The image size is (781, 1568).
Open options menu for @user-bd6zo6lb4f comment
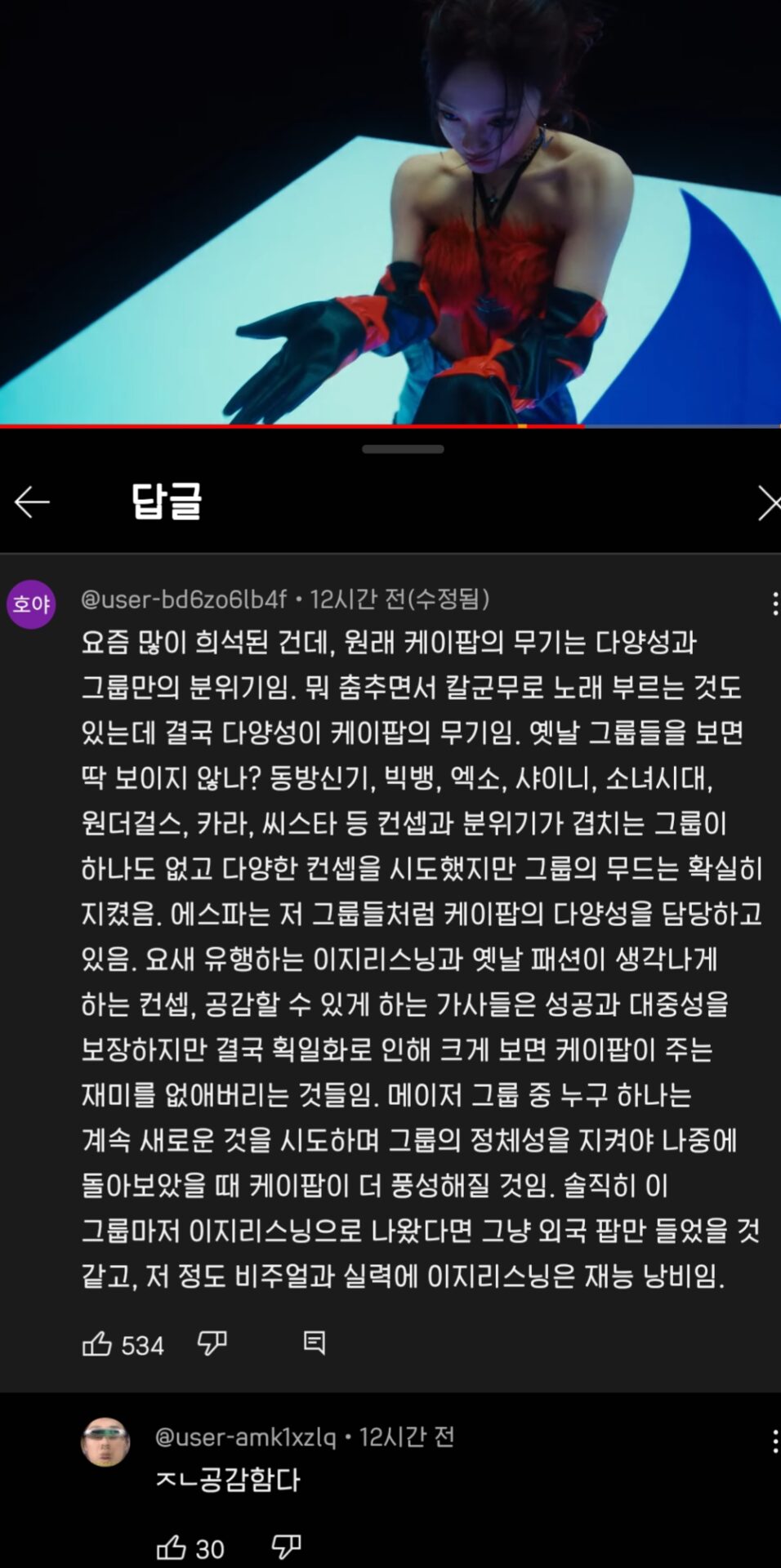click(774, 604)
